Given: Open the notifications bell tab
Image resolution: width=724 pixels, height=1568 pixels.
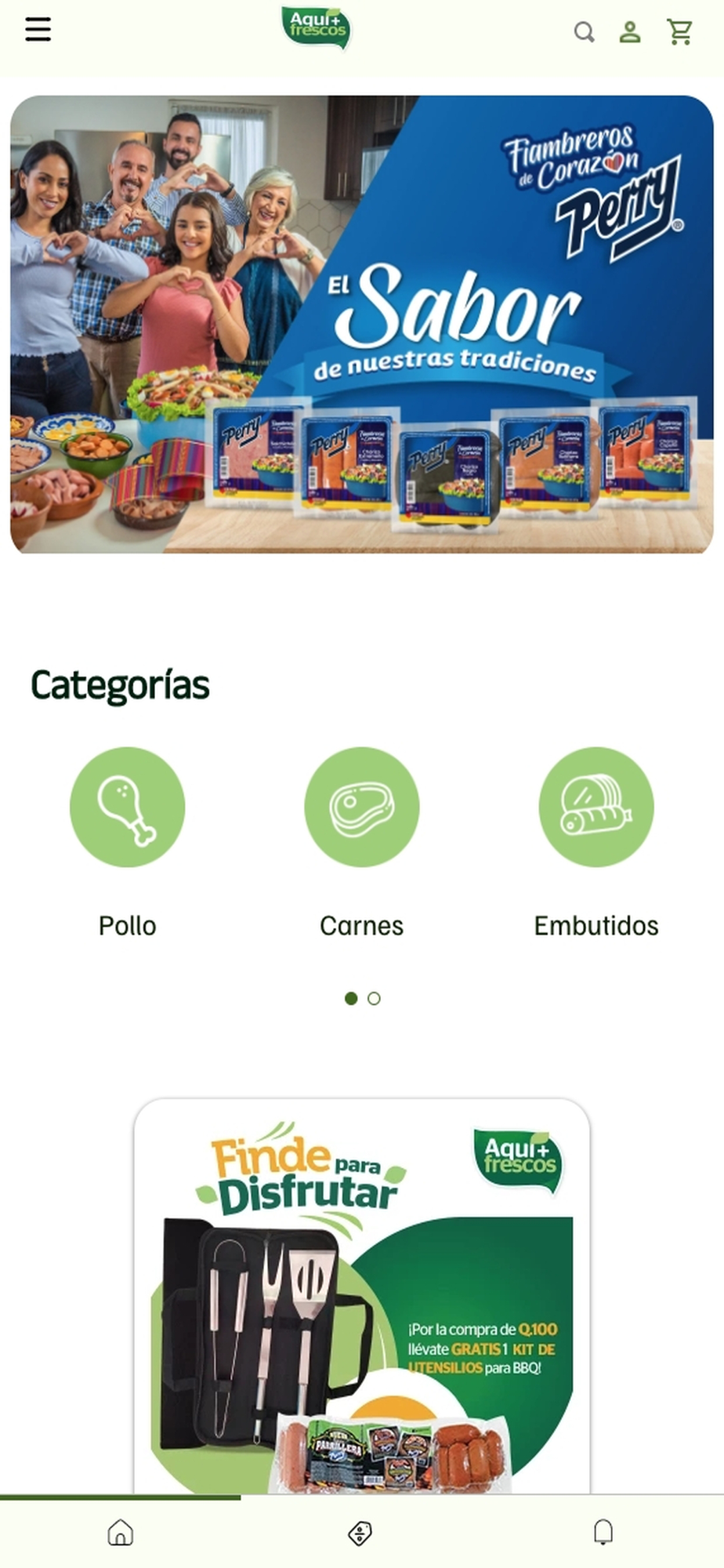Looking at the screenshot, I should pyautogui.click(x=603, y=1533).
